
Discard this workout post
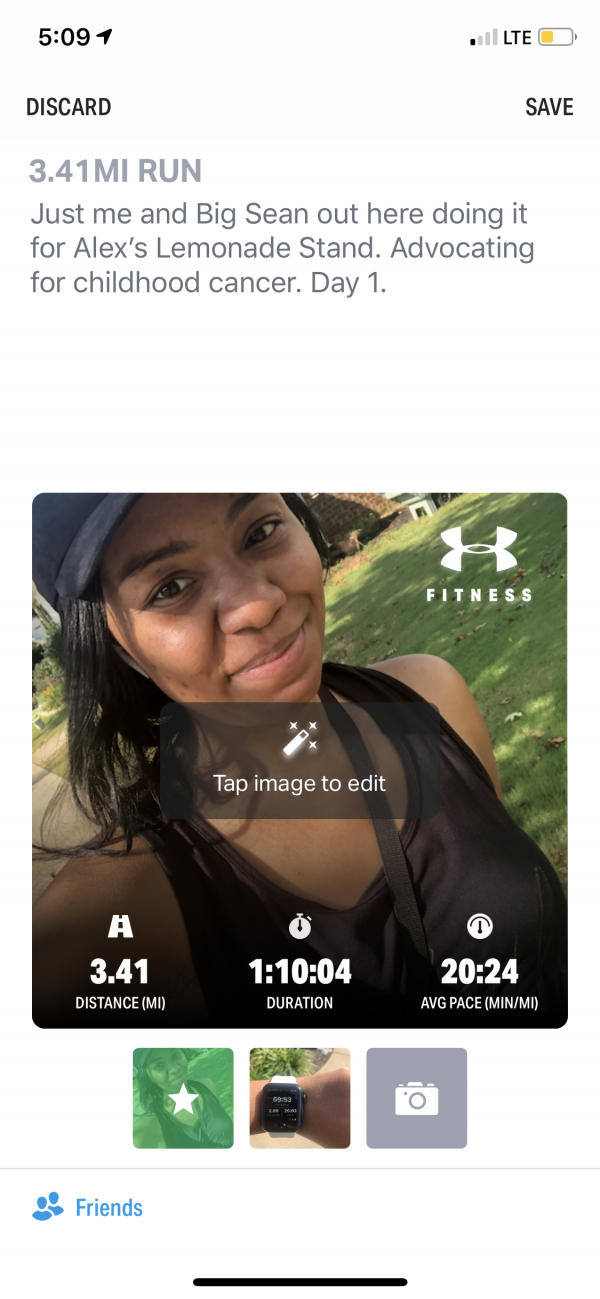click(68, 107)
